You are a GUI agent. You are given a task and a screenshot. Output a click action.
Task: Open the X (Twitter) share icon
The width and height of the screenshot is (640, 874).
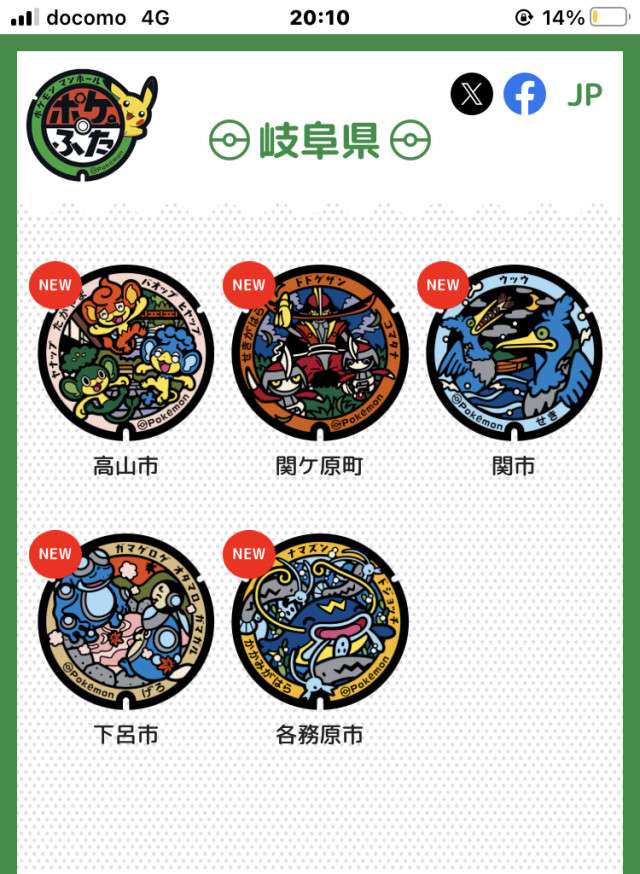point(472,95)
